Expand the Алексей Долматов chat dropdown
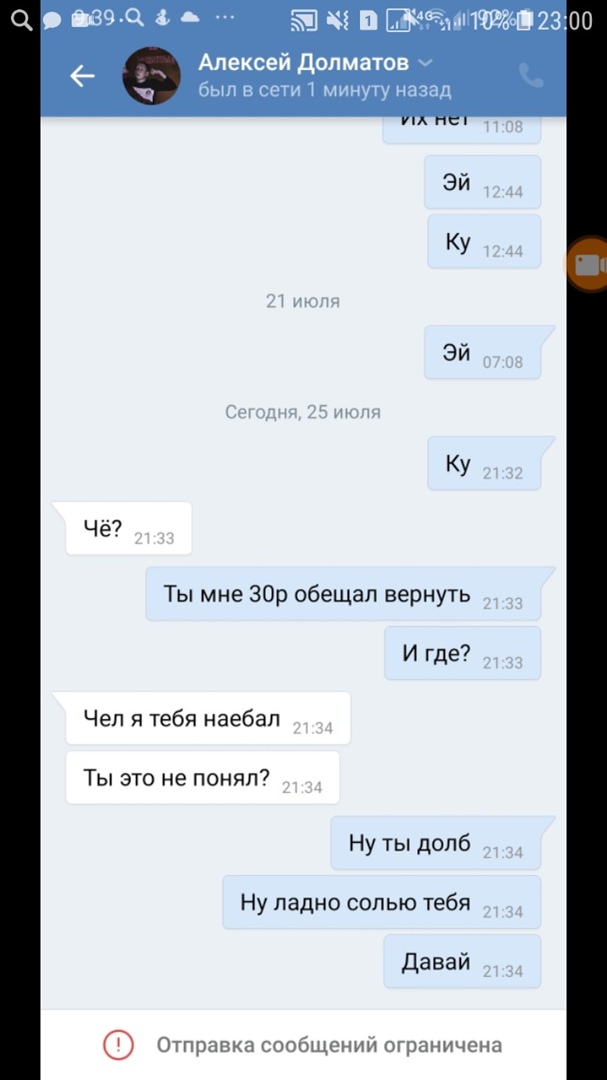 [x=424, y=63]
